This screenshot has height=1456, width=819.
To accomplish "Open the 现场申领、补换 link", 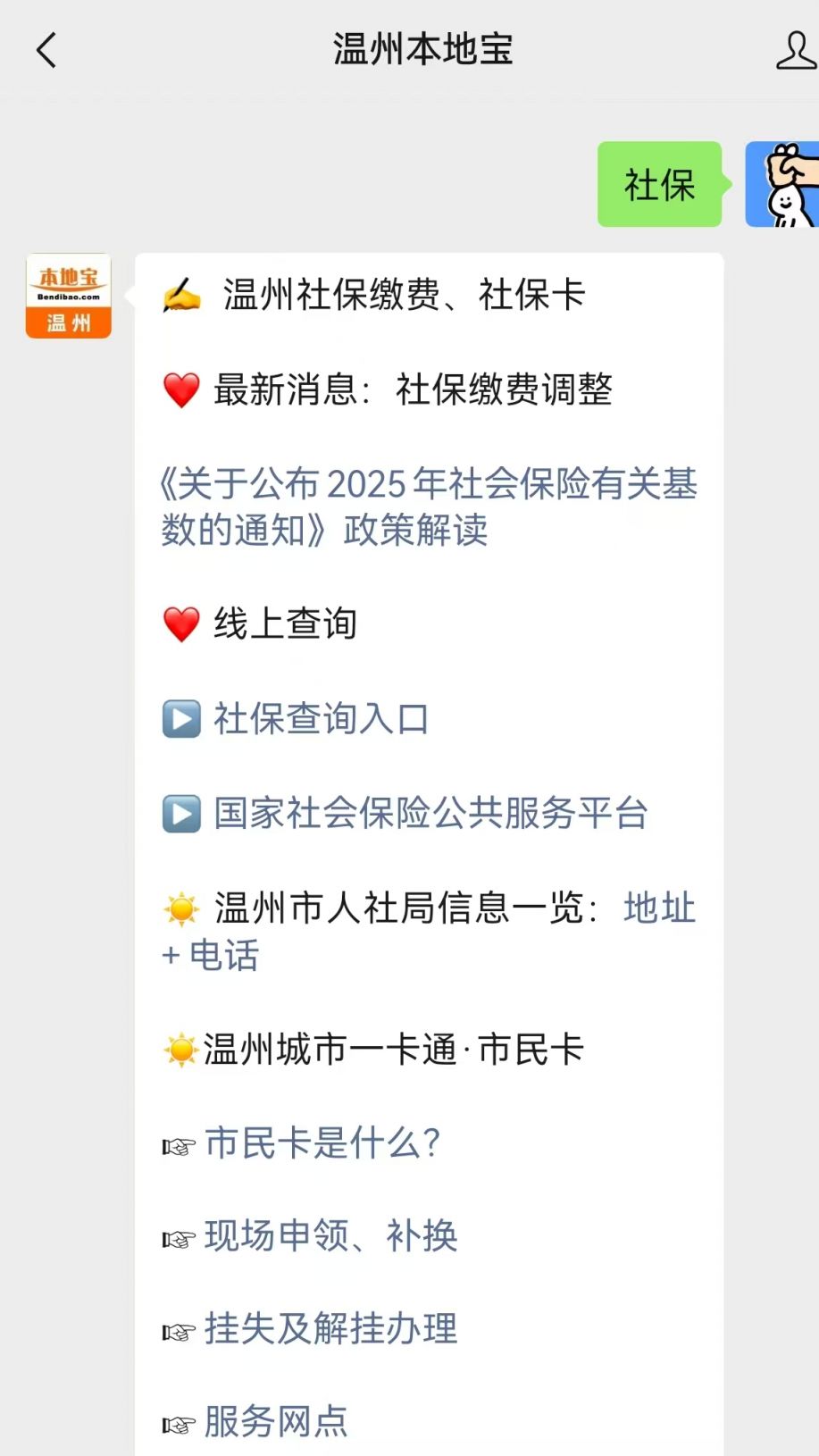I will pyautogui.click(x=330, y=1236).
